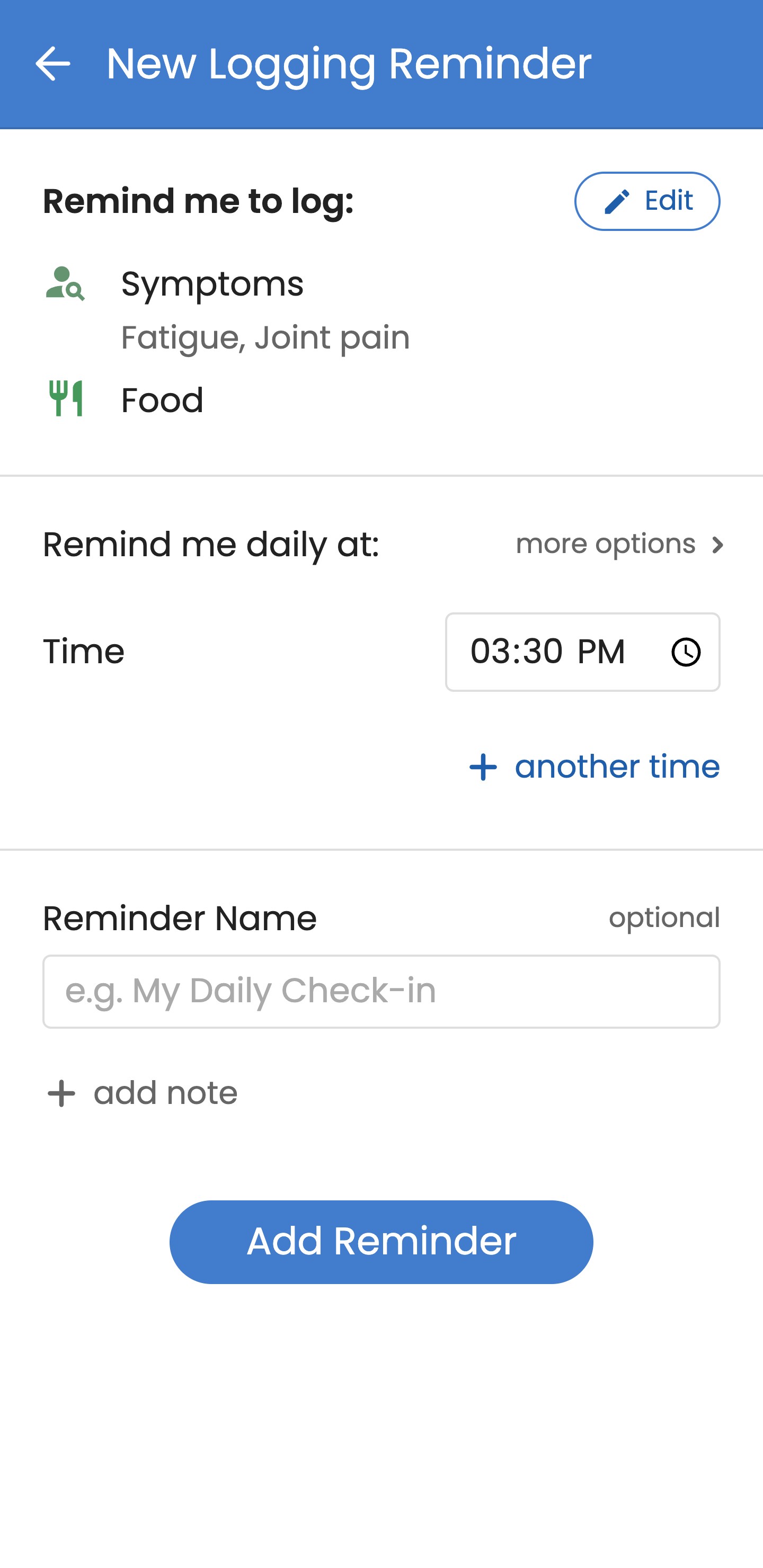This screenshot has height=1568, width=763.
Task: Select the green person-search Symptoms icon
Action: click(65, 283)
